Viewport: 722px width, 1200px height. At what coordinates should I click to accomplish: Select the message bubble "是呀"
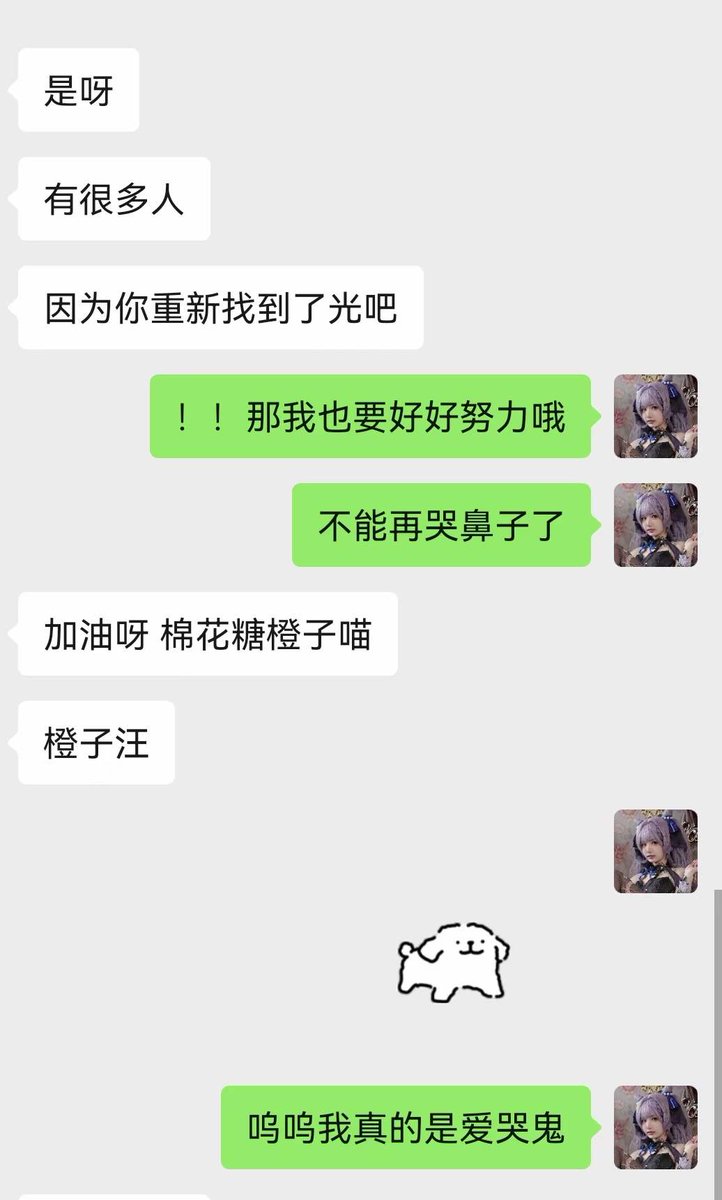[76, 88]
